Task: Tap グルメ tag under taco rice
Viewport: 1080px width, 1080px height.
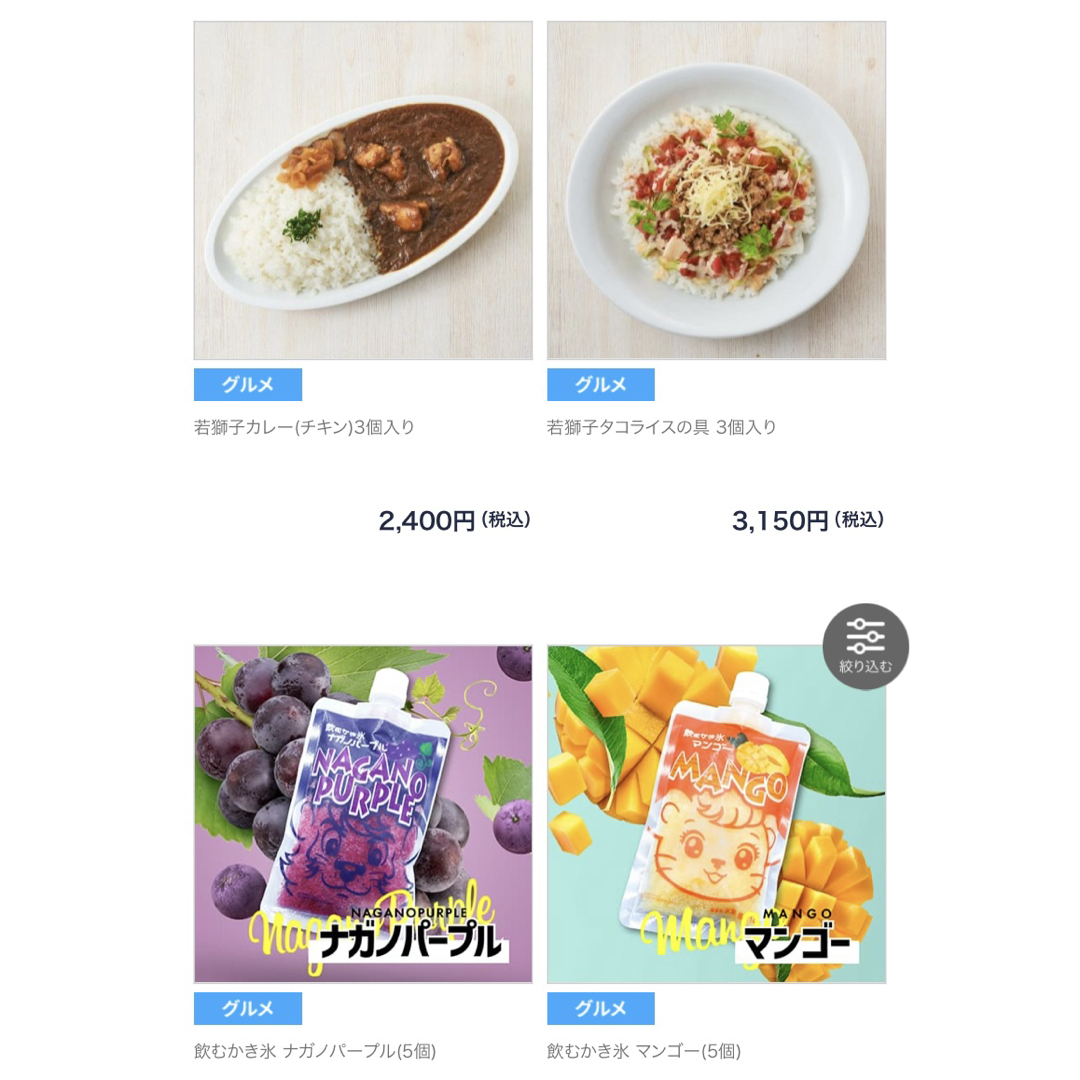Action: point(601,385)
